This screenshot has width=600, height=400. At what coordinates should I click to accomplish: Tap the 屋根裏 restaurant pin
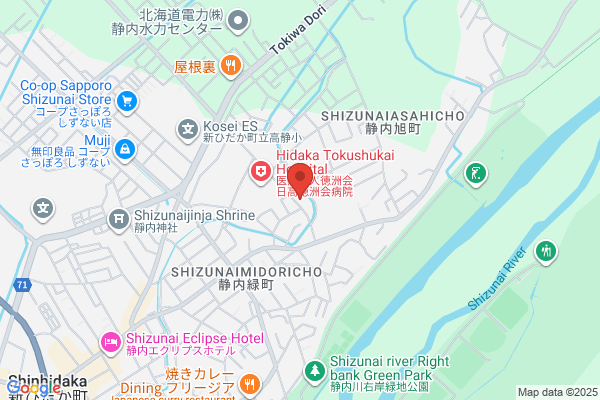(x=231, y=67)
